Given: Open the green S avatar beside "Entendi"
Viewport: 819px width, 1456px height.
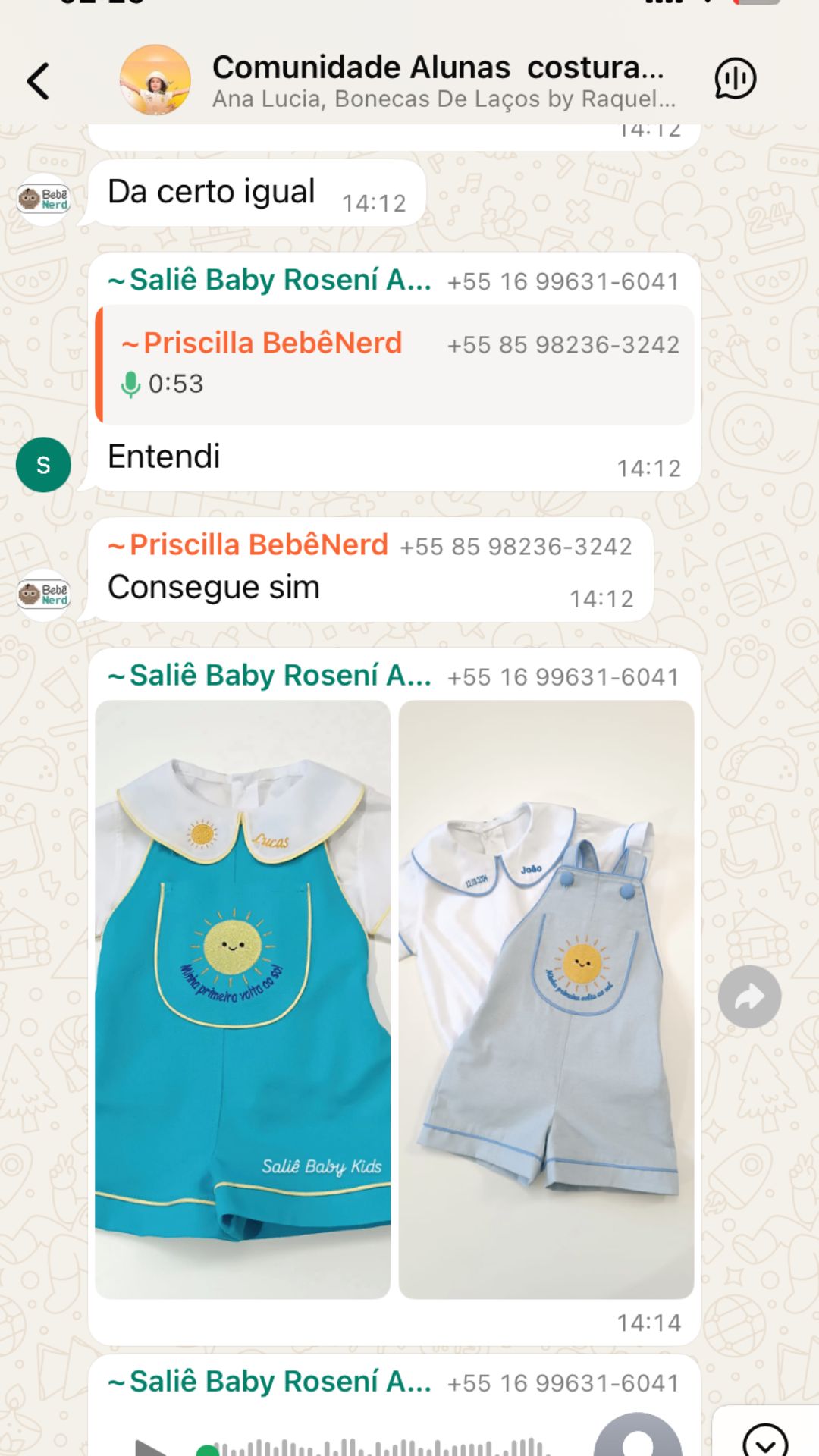Looking at the screenshot, I should 43,465.
